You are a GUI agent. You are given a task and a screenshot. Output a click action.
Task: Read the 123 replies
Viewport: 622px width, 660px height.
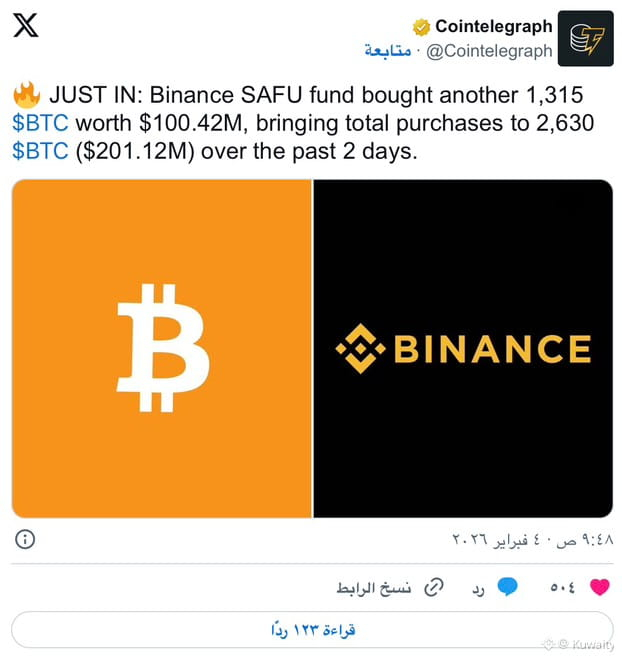click(312, 630)
